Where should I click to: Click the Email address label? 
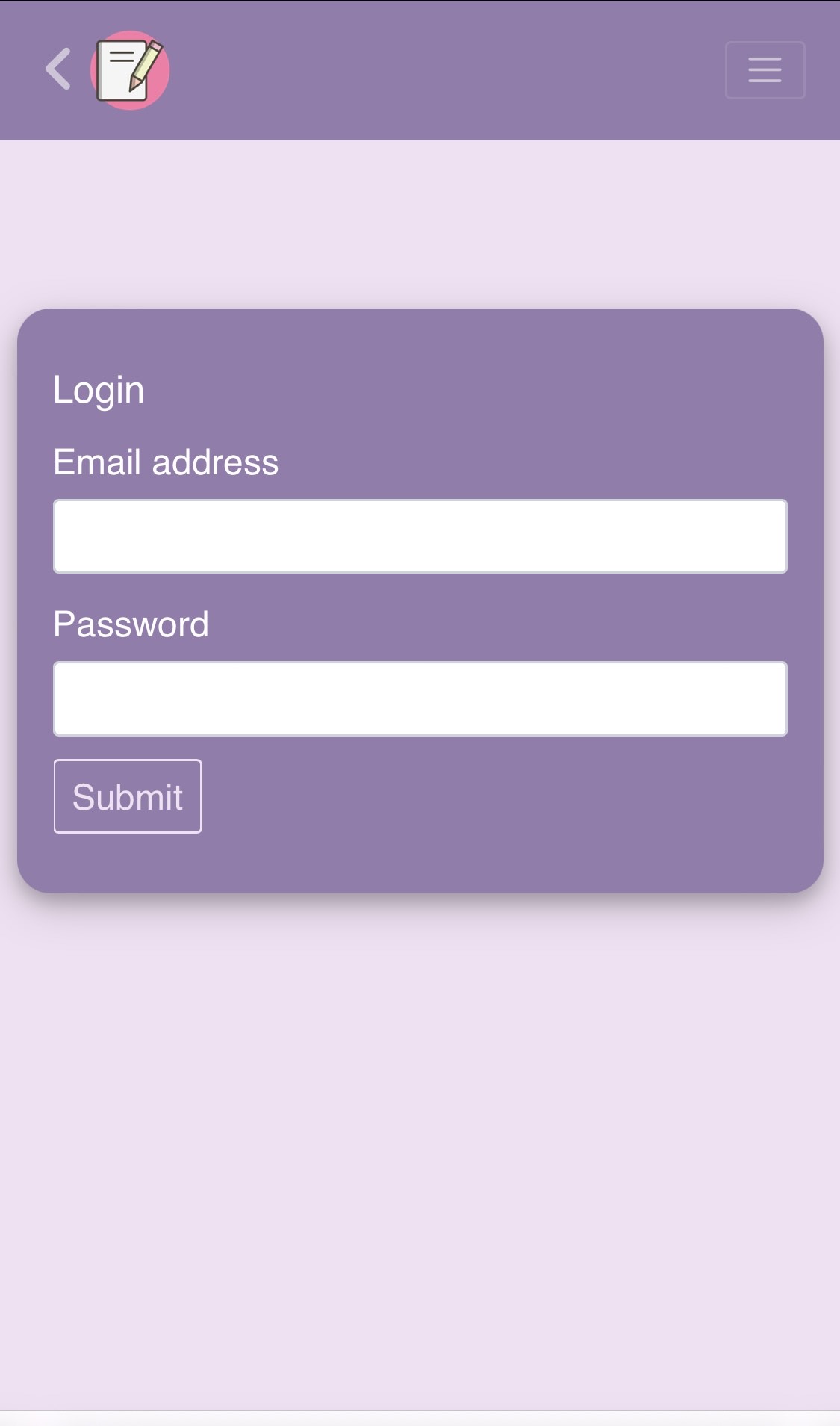point(166,462)
